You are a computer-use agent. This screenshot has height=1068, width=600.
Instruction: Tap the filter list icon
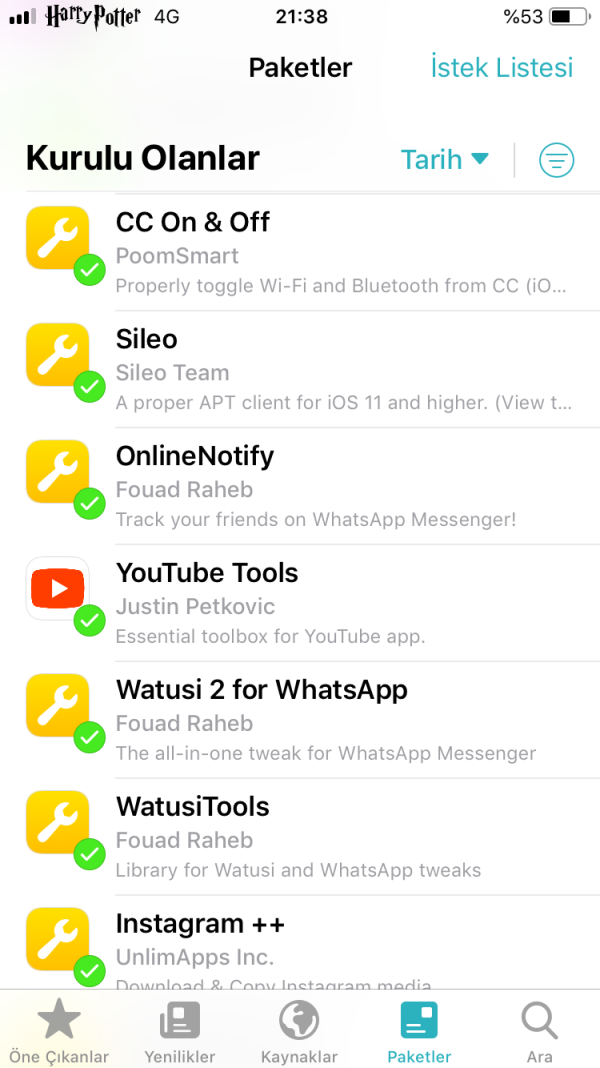click(556, 160)
